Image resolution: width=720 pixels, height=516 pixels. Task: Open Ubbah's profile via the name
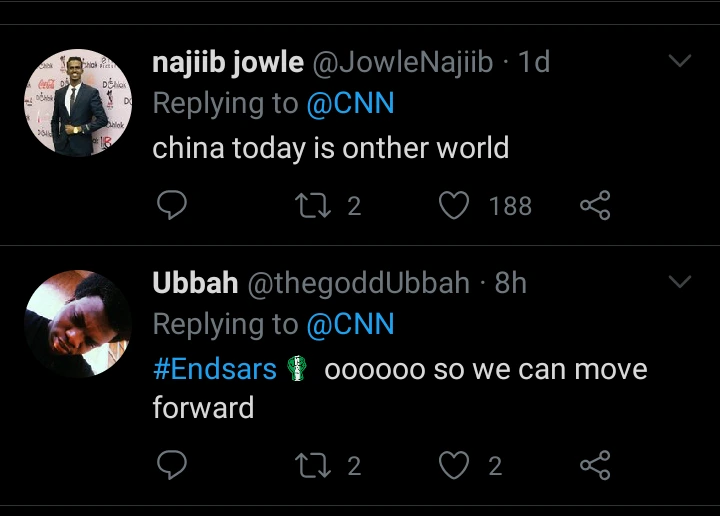195,282
